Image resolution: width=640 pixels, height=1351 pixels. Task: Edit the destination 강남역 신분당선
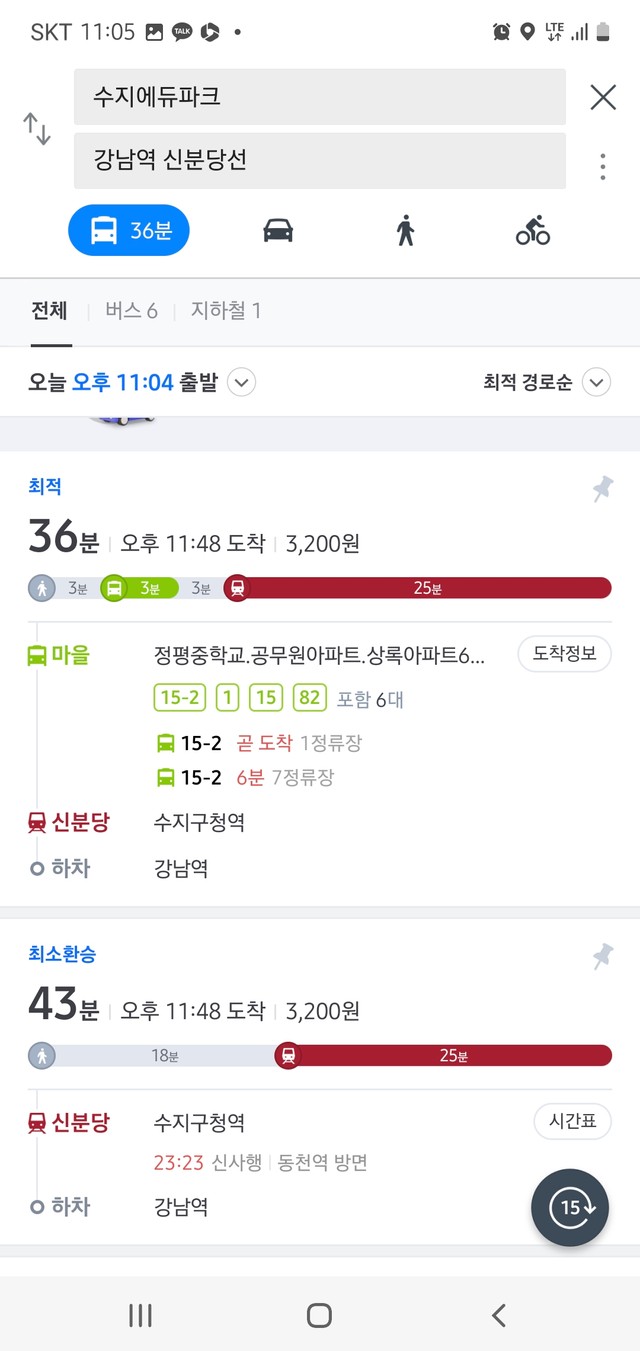pos(320,160)
